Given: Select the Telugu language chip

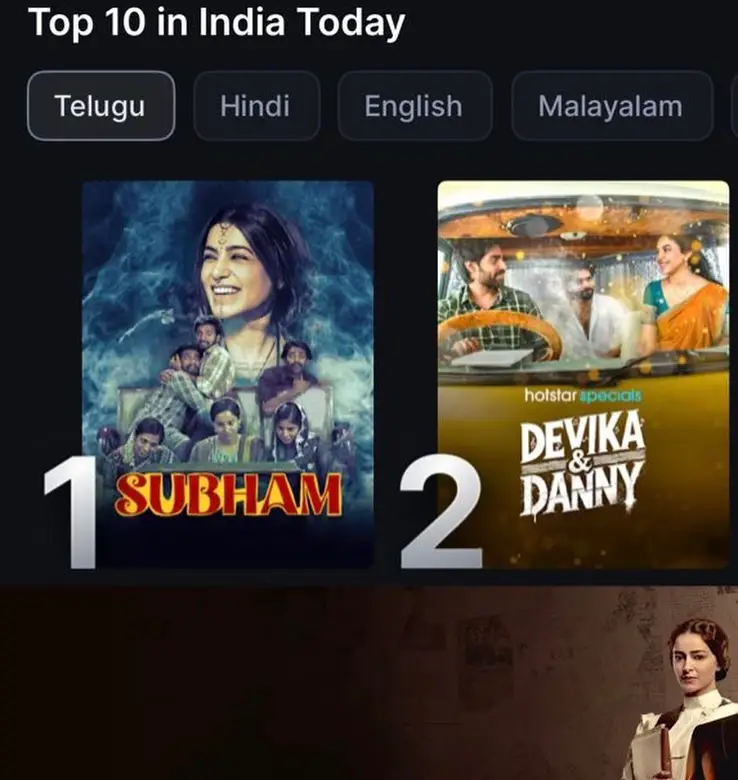Looking at the screenshot, I should coord(100,106).
